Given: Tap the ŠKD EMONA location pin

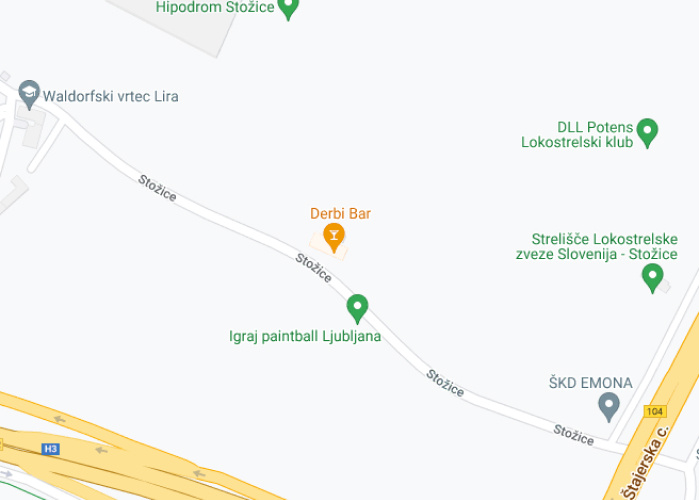Looking at the screenshot, I should tap(607, 406).
